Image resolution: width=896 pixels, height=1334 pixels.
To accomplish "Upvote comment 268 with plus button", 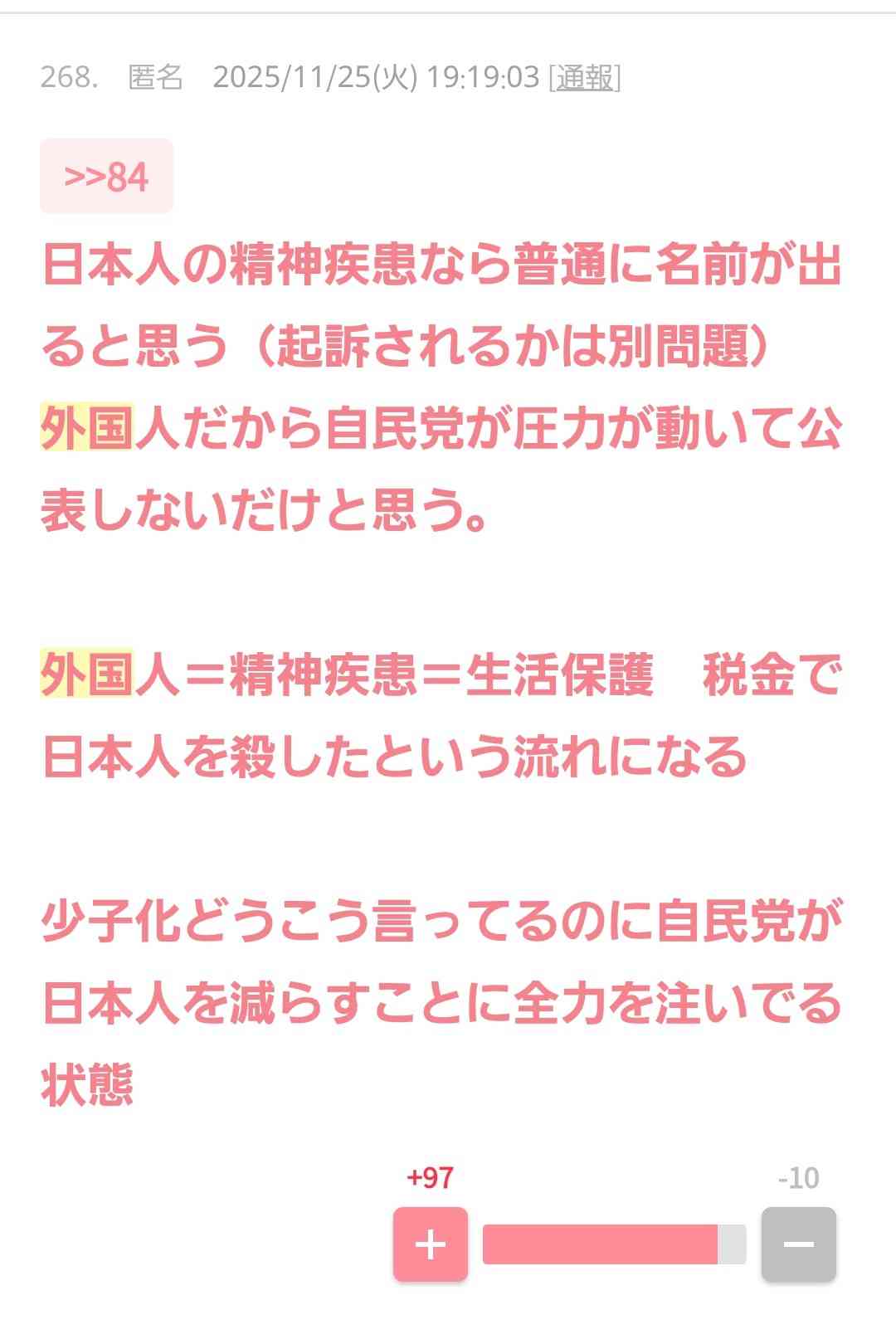I will pos(430,1244).
